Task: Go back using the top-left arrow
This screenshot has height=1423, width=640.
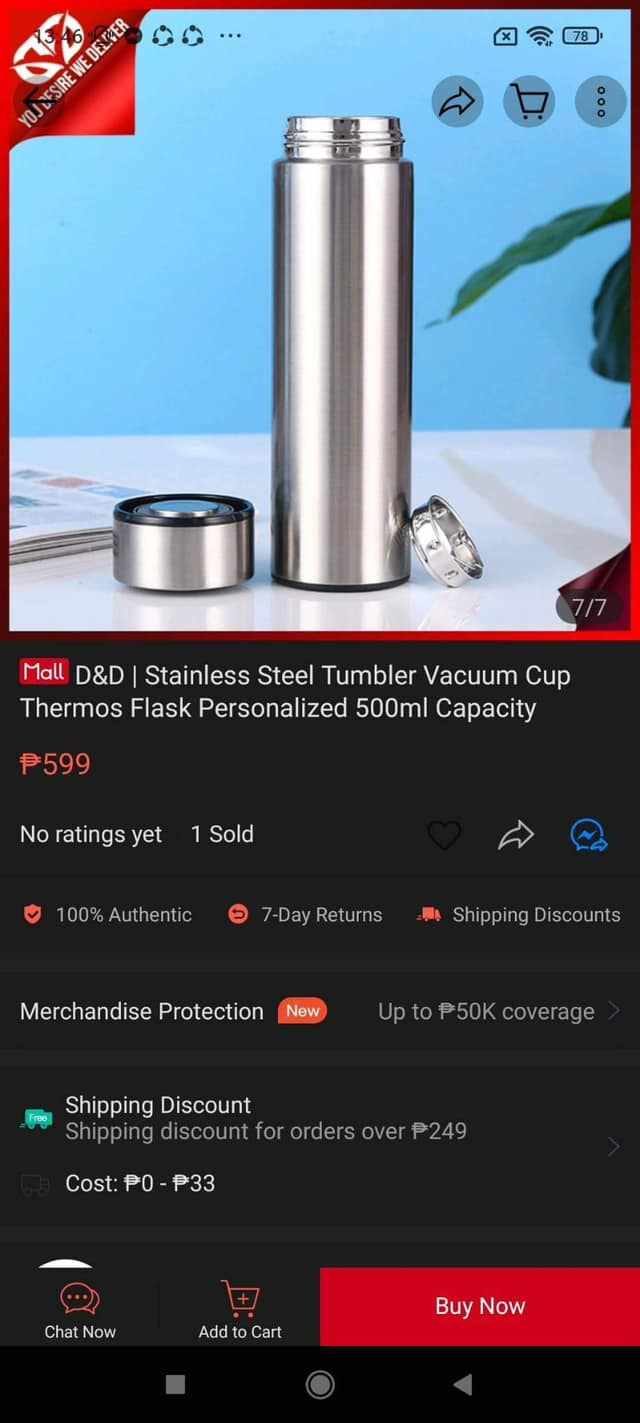Action: (38, 100)
